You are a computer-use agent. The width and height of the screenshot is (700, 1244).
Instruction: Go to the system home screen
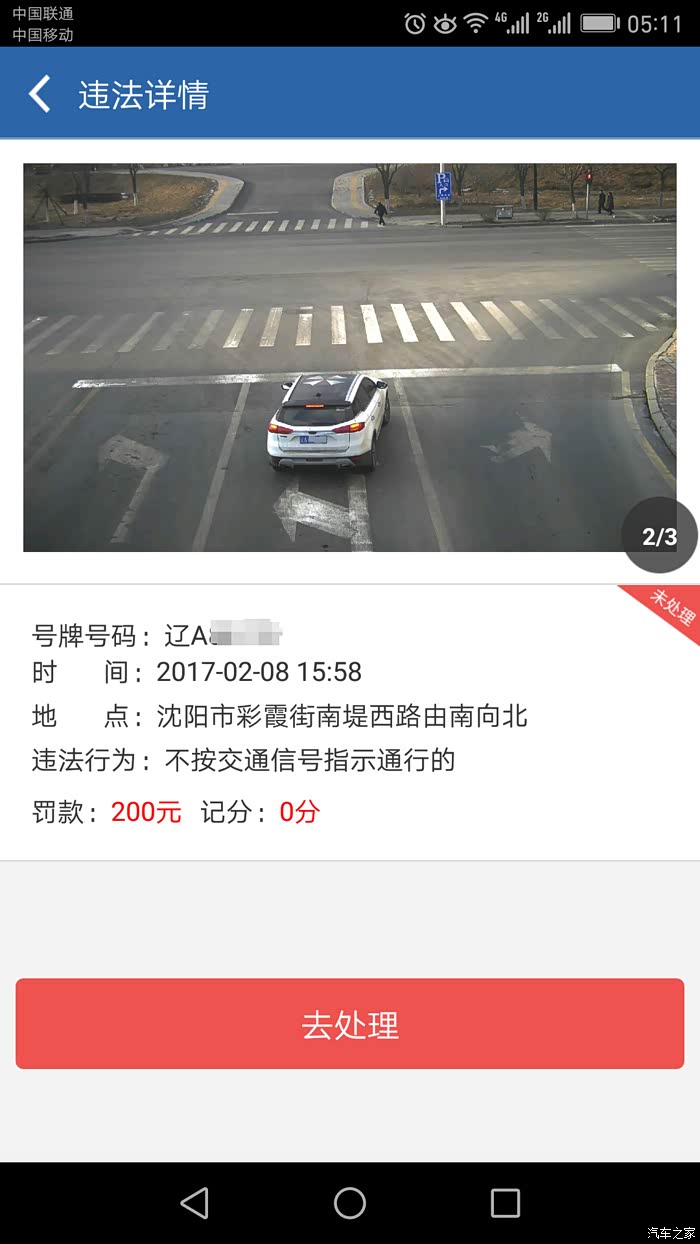coord(350,1203)
